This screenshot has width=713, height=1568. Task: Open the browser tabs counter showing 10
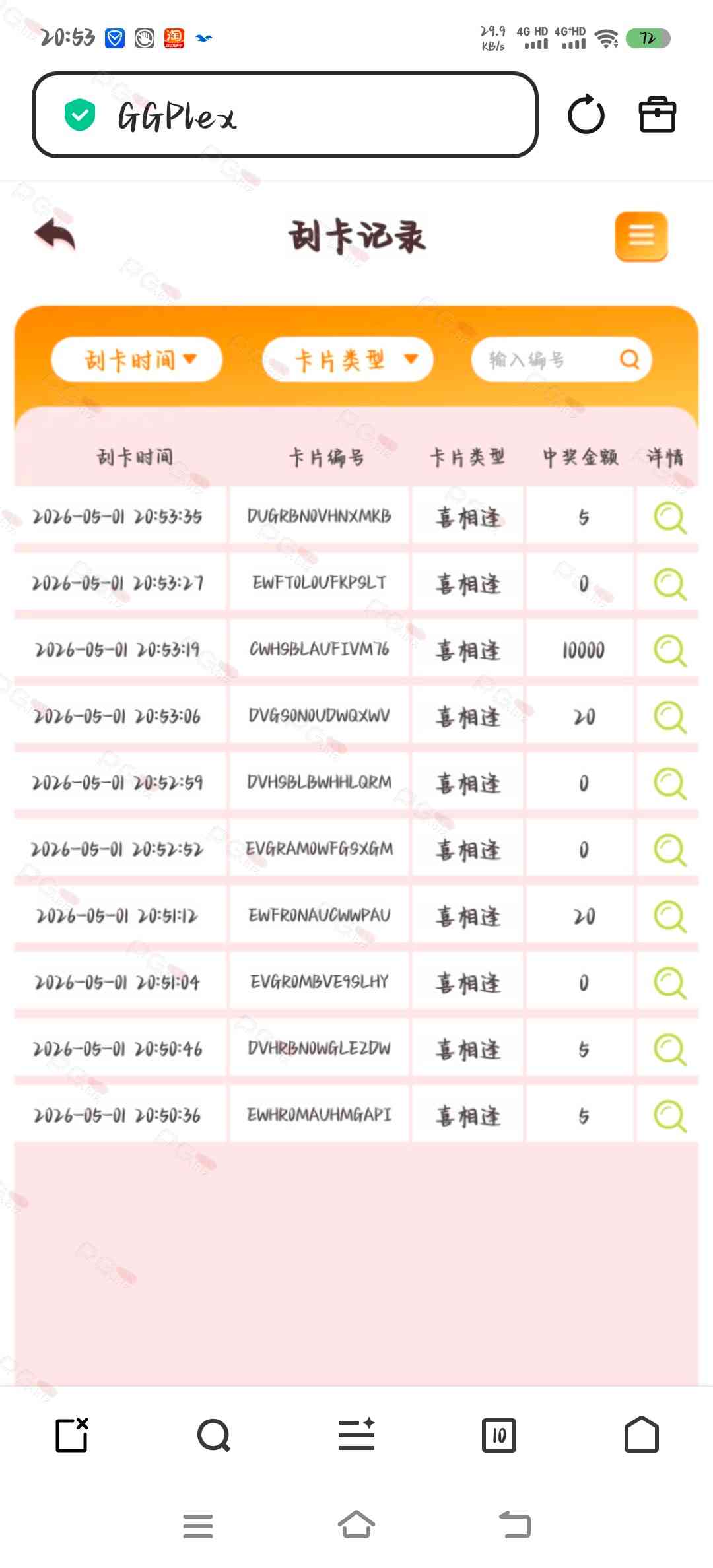point(499,1435)
